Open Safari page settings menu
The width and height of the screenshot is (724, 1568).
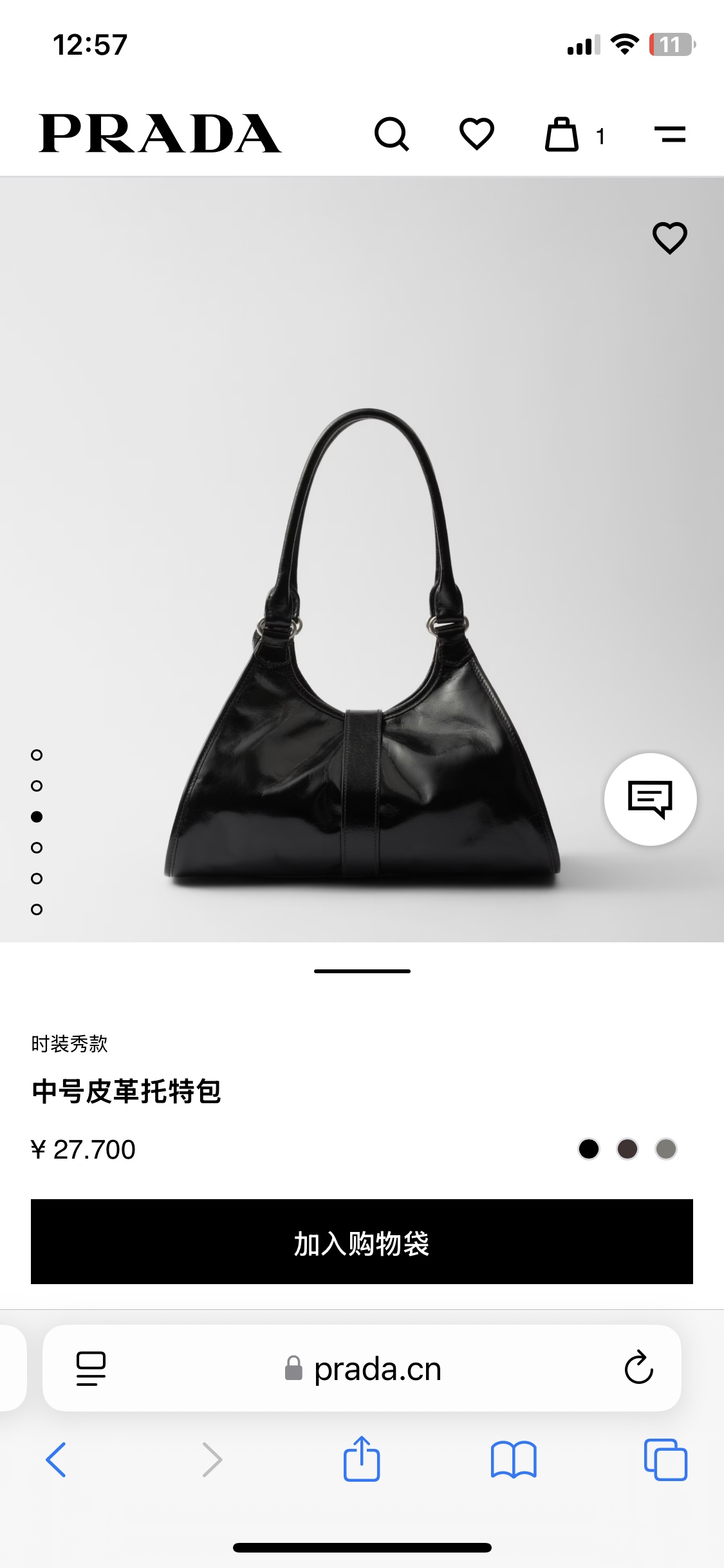click(x=91, y=1368)
